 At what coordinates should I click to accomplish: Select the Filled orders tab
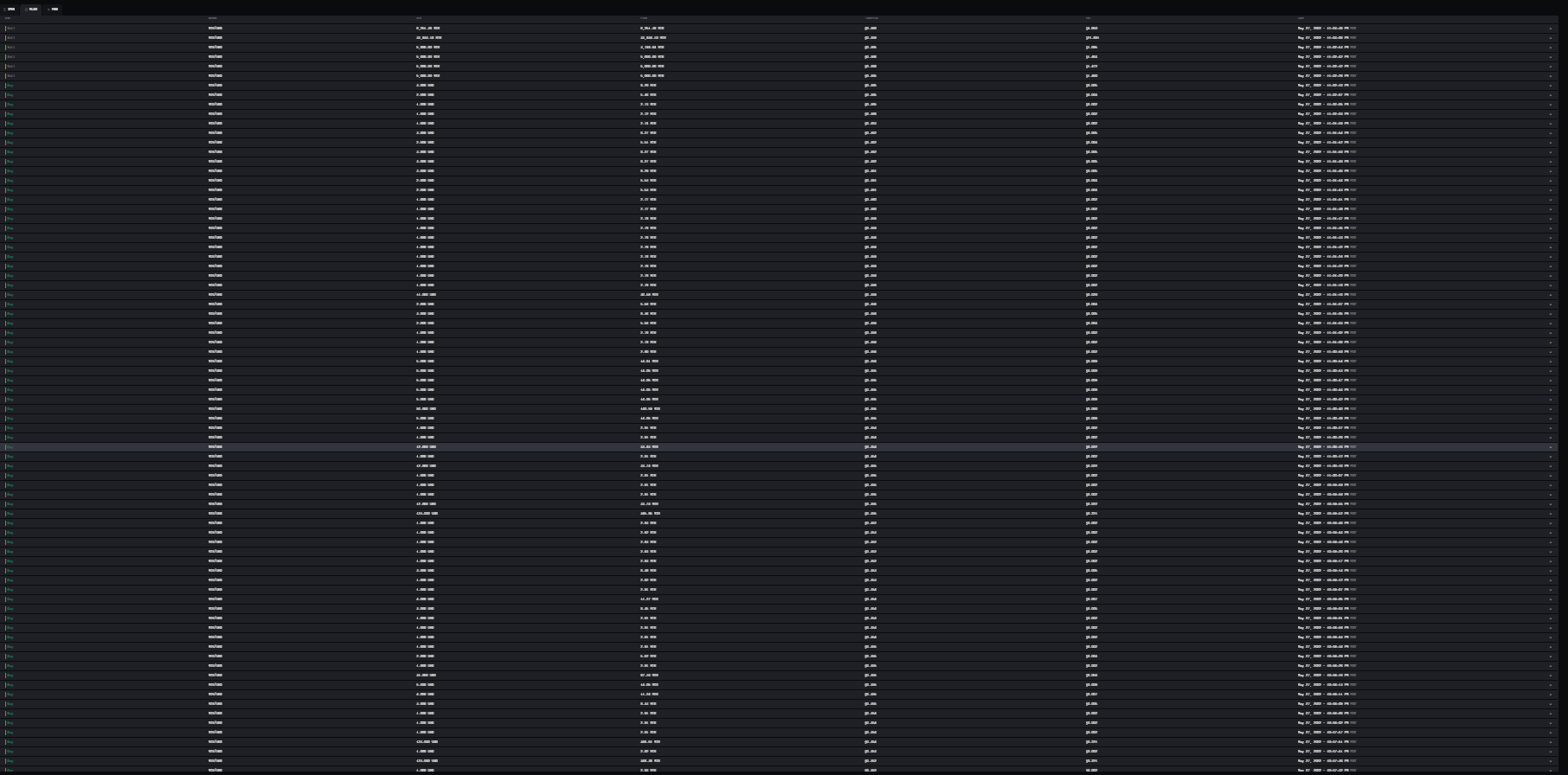click(33, 10)
